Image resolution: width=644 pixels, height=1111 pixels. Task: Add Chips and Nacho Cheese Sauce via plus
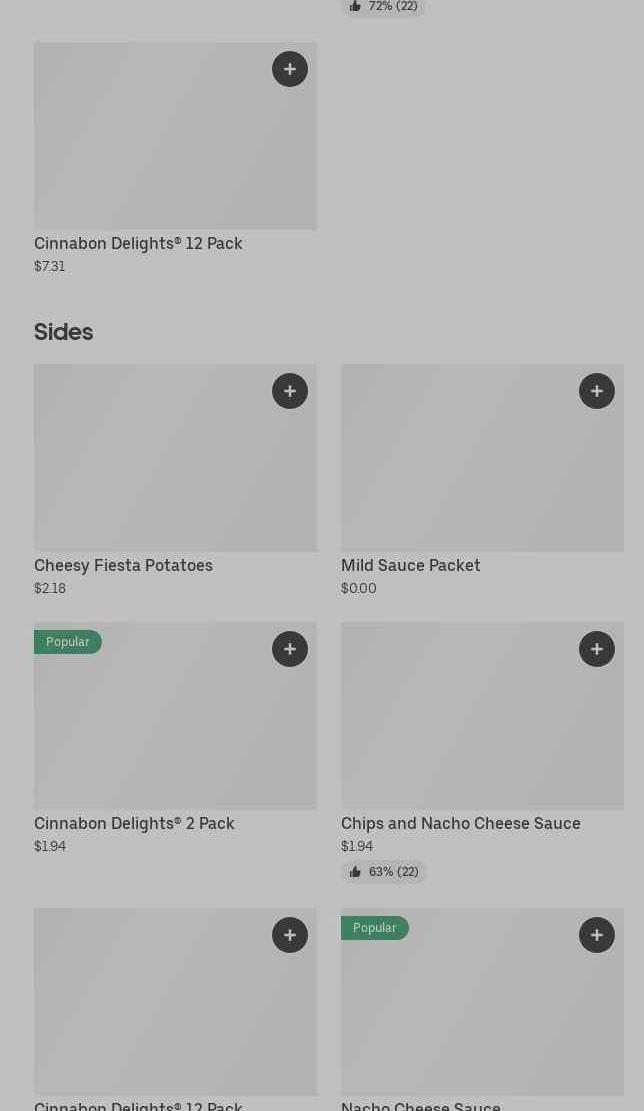[597, 649]
